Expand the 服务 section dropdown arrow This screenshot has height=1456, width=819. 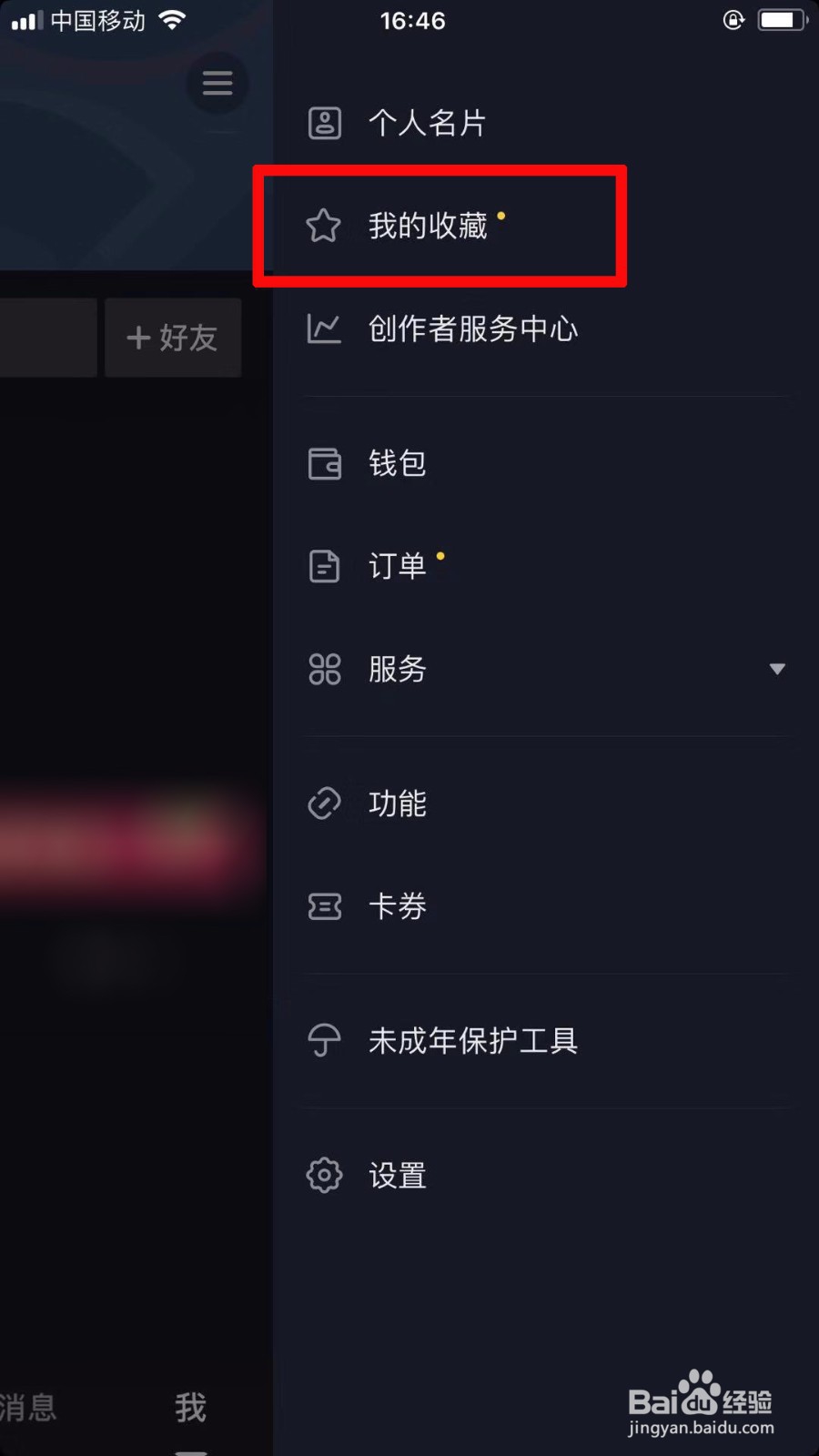click(778, 669)
